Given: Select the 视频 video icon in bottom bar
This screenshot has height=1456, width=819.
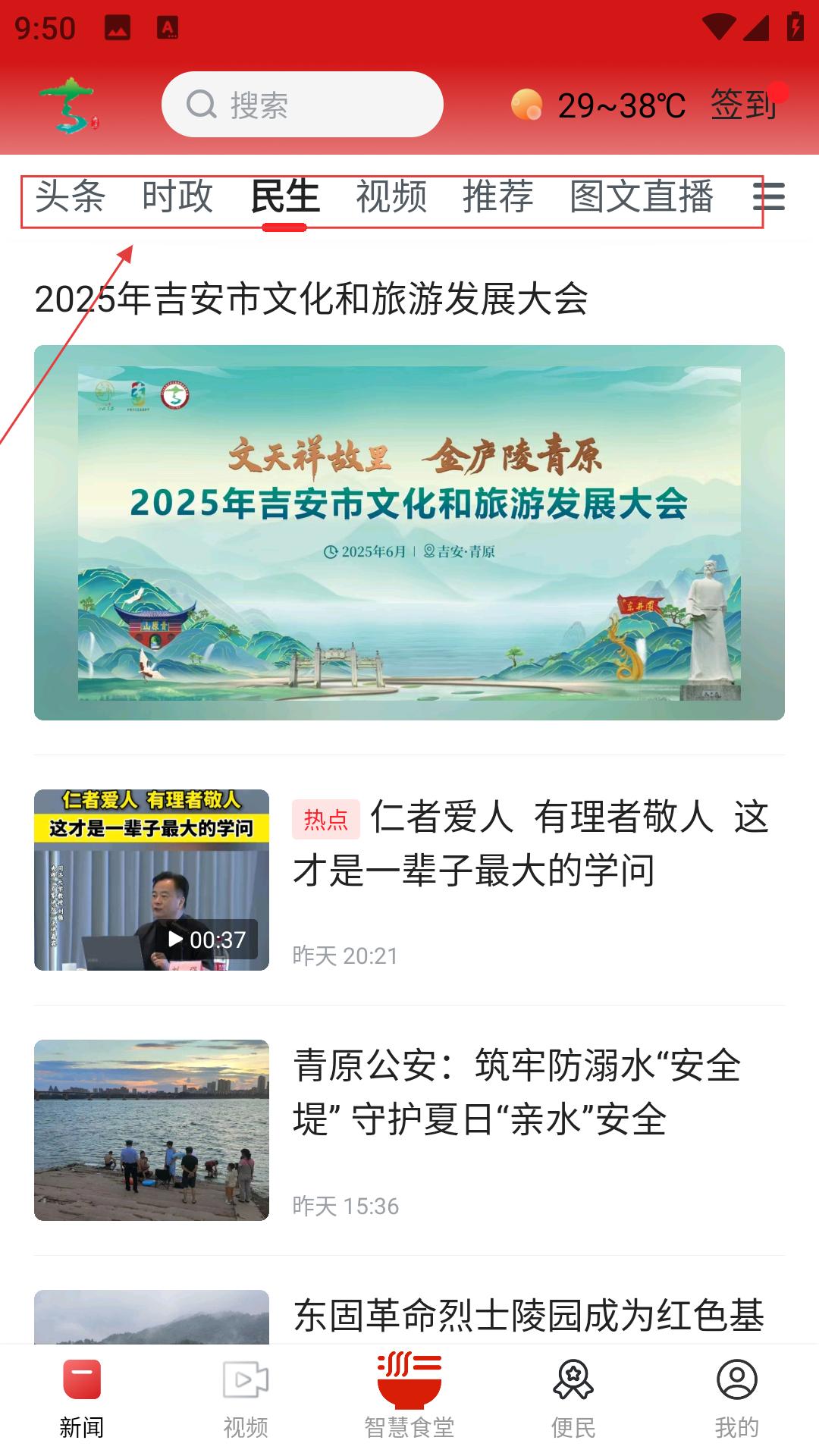Looking at the screenshot, I should click(x=246, y=1395).
